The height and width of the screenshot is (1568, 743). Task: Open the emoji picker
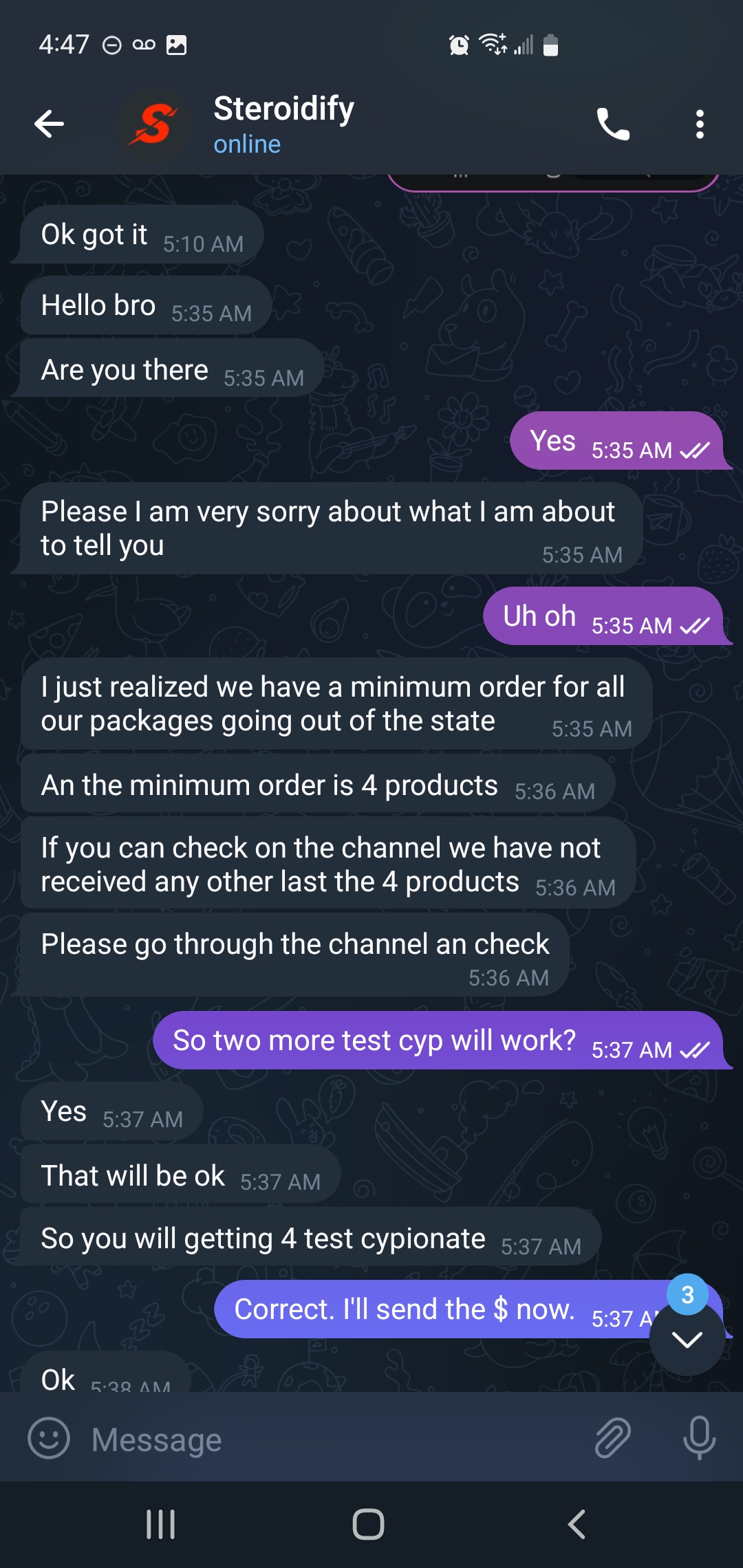click(48, 1439)
